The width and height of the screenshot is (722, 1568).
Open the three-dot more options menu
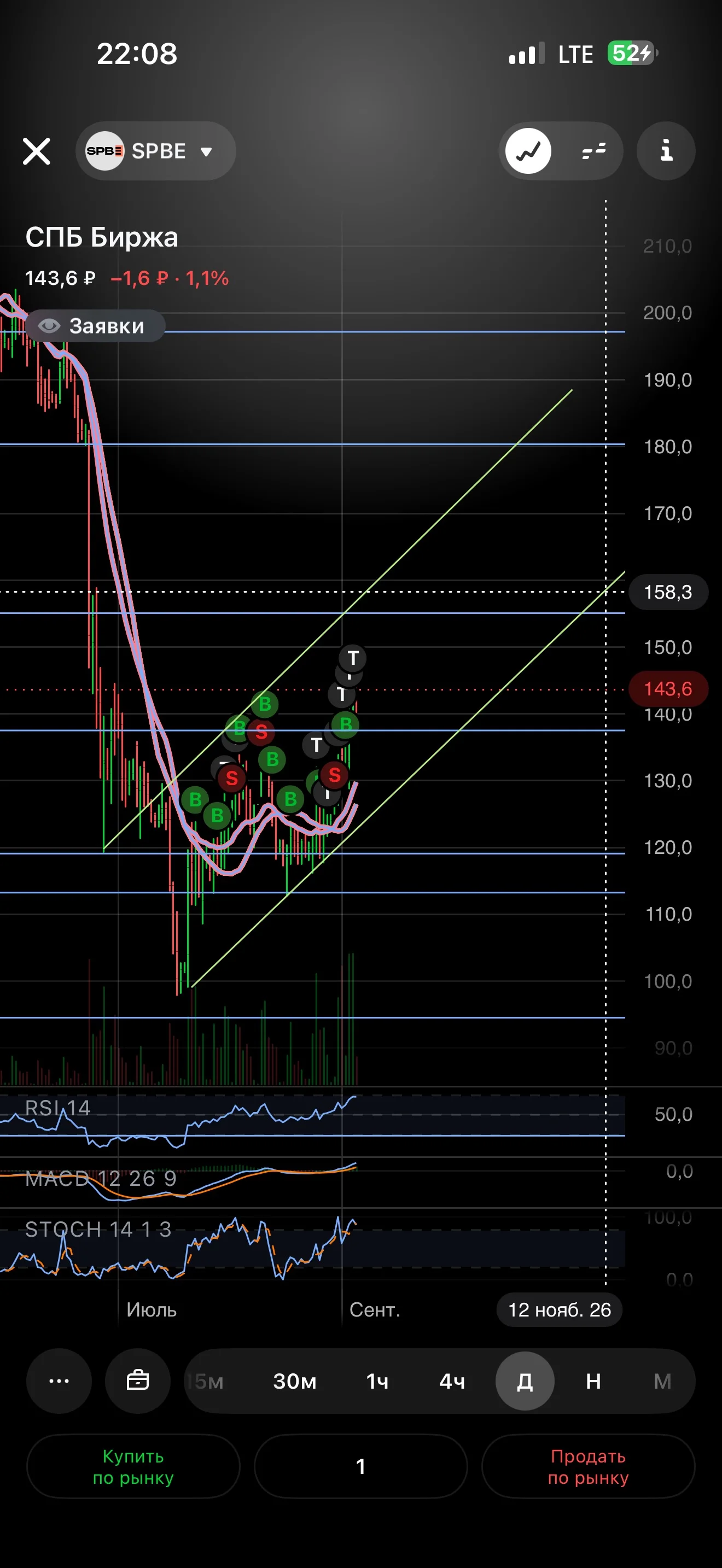click(59, 1380)
